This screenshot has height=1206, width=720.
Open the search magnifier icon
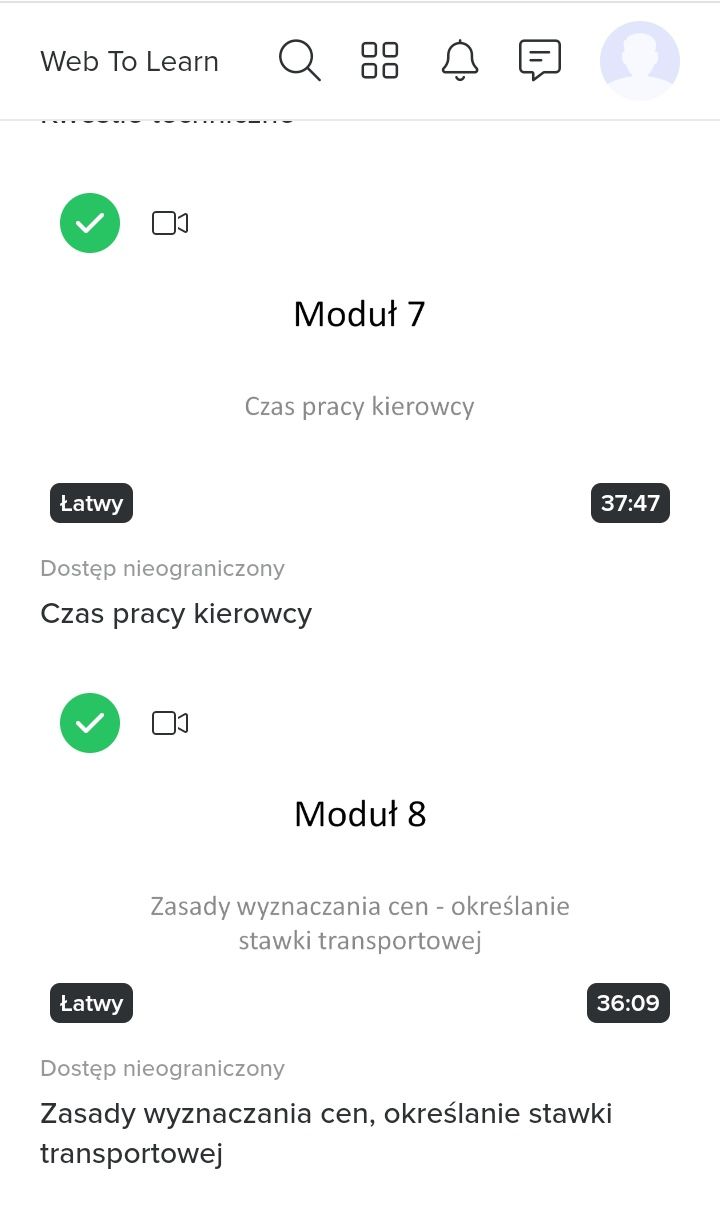(300, 61)
